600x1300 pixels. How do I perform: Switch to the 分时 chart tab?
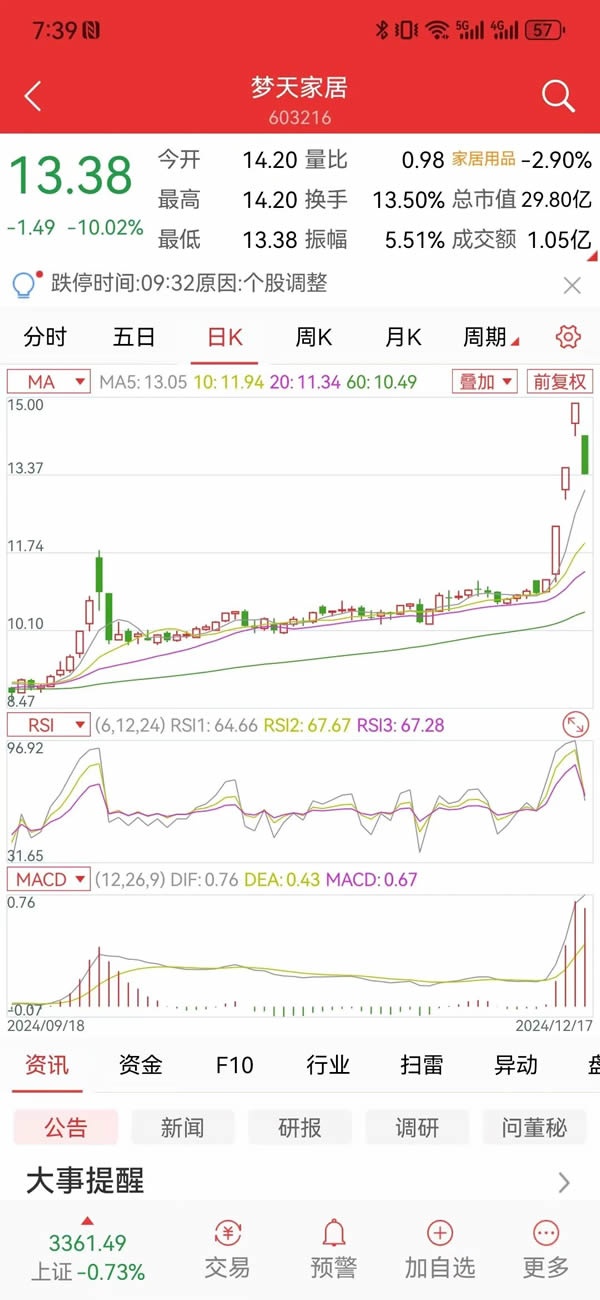tap(45, 337)
